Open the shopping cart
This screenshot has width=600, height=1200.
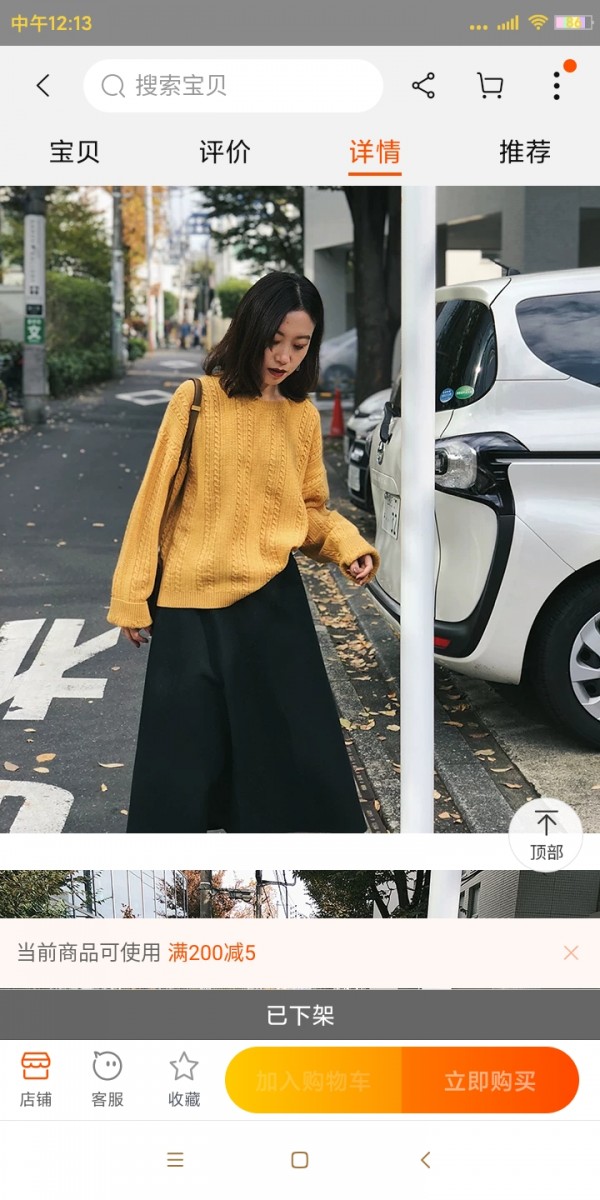(490, 86)
